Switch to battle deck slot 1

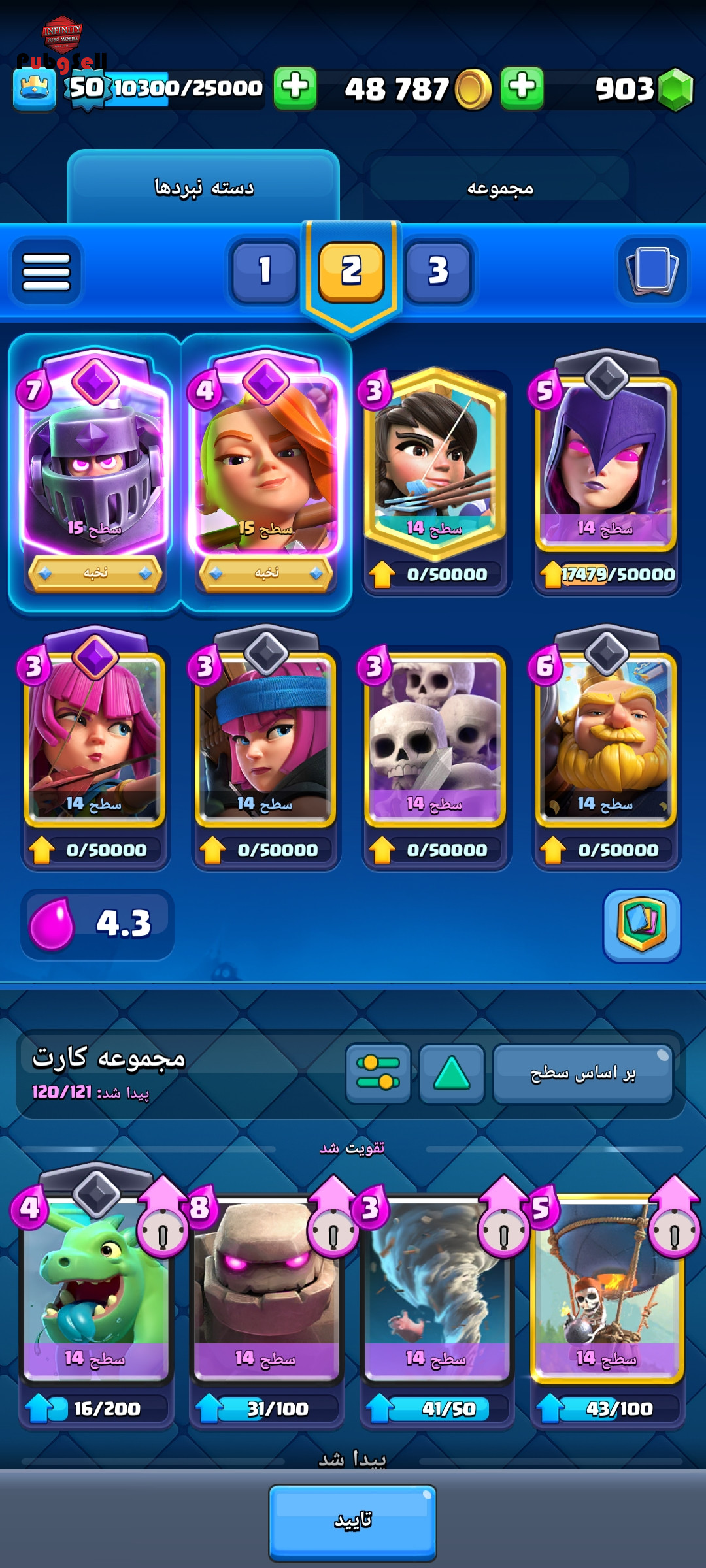[x=265, y=270]
